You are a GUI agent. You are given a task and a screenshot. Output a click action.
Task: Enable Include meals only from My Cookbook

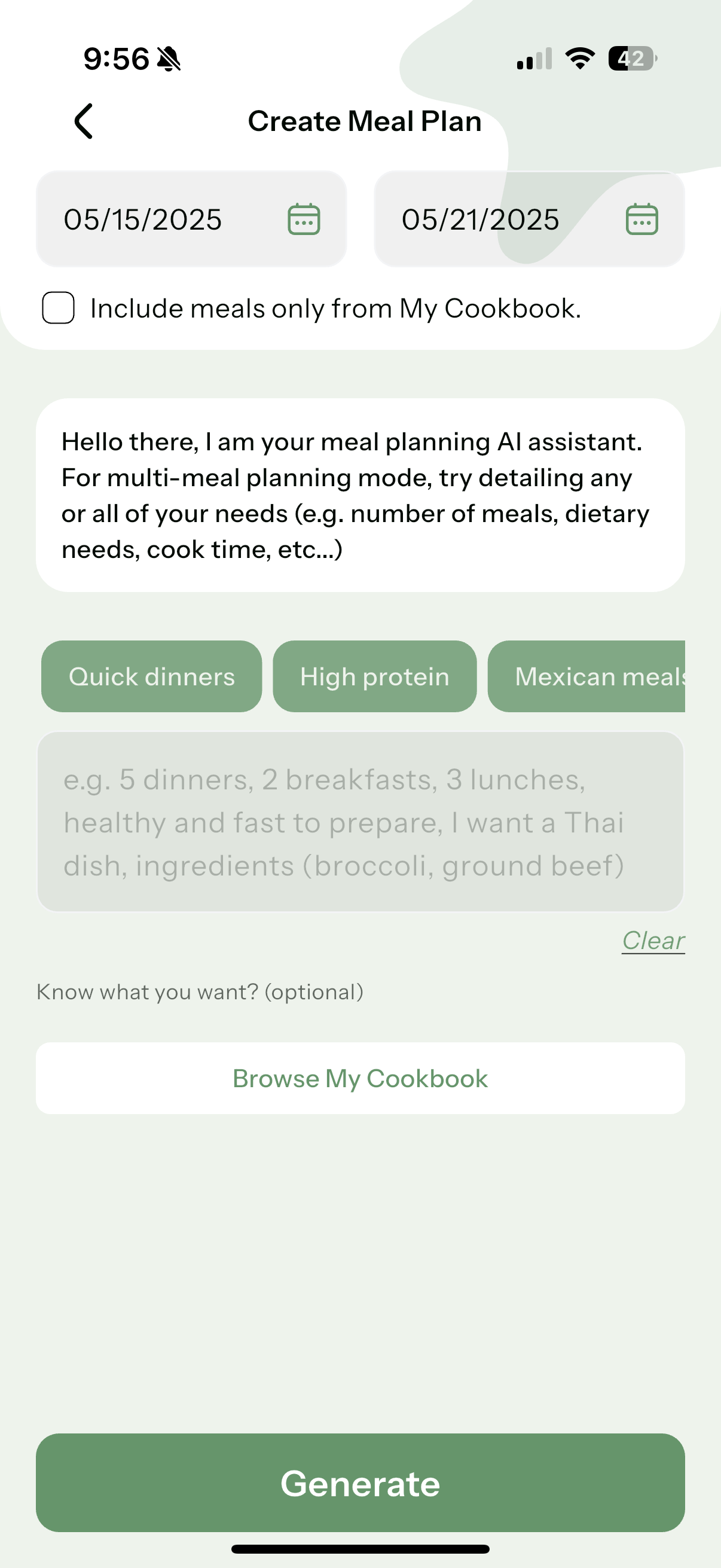tap(59, 308)
